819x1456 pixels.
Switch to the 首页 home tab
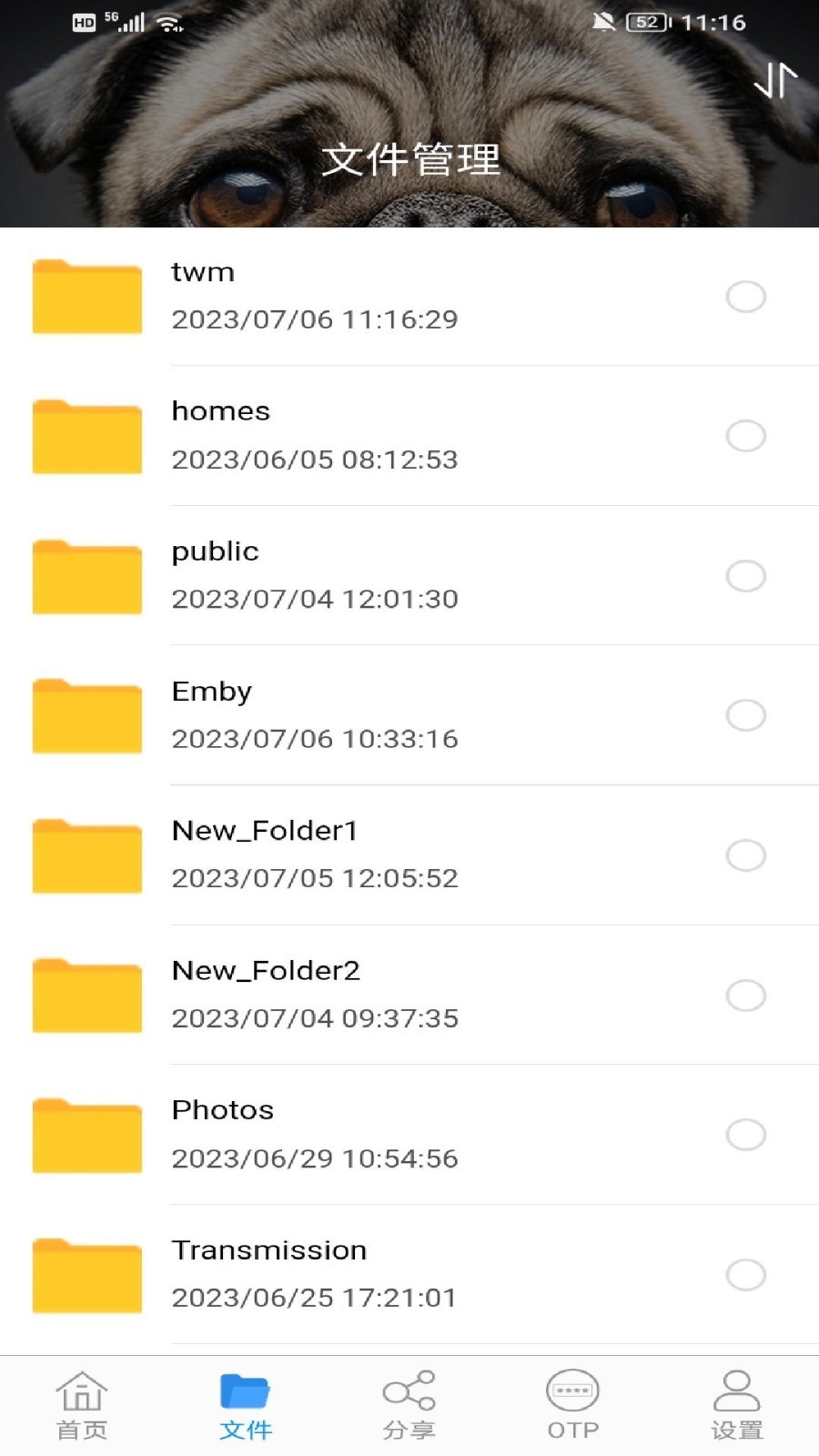(82, 1406)
